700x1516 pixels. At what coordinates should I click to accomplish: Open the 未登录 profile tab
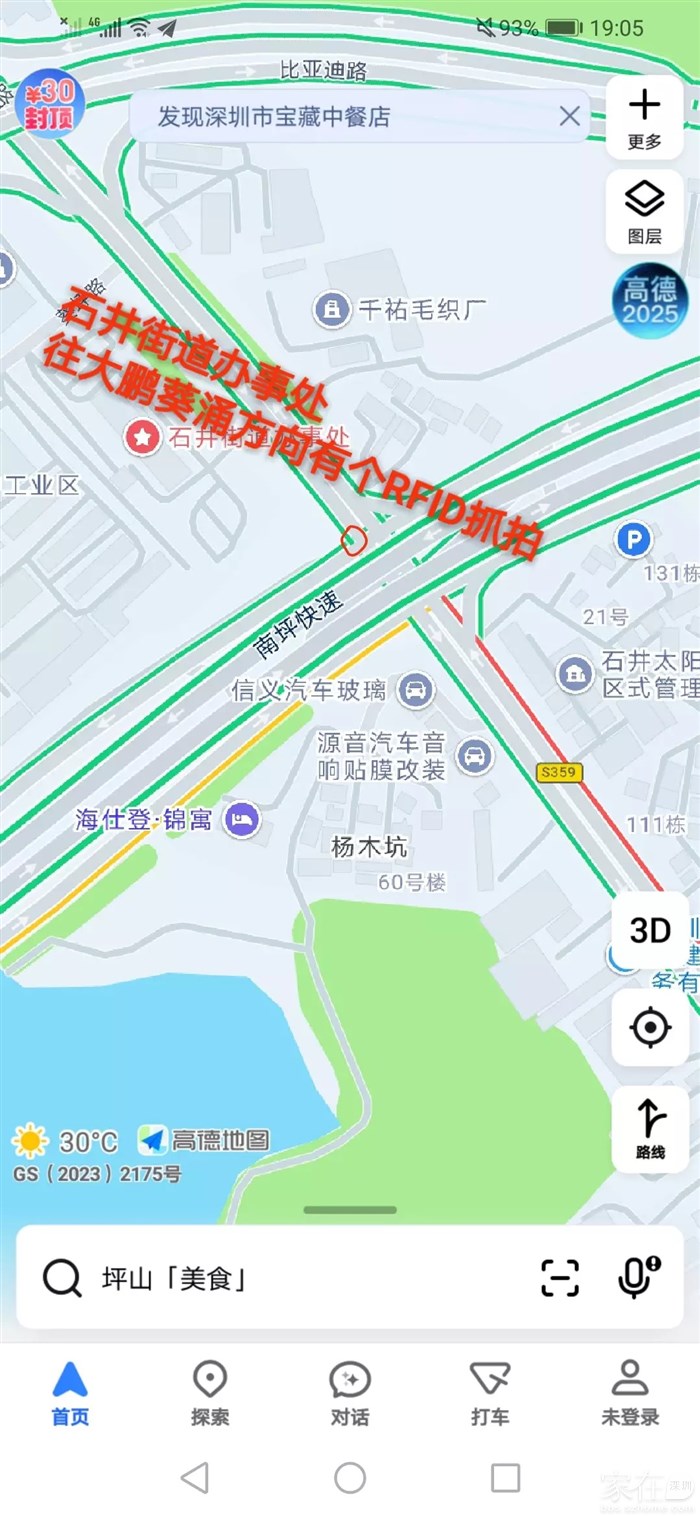point(630,1392)
